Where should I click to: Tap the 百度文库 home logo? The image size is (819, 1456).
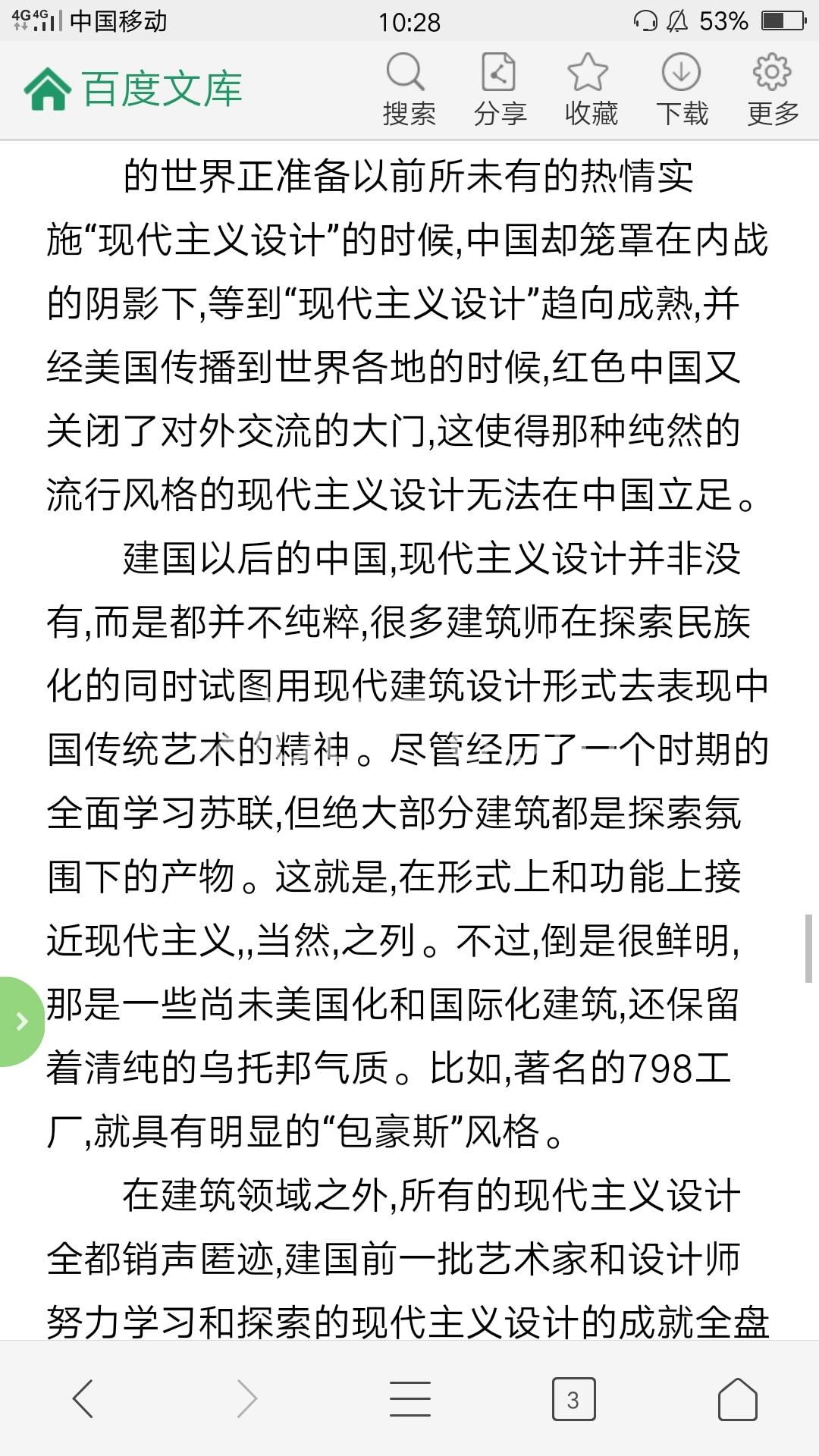click(133, 89)
